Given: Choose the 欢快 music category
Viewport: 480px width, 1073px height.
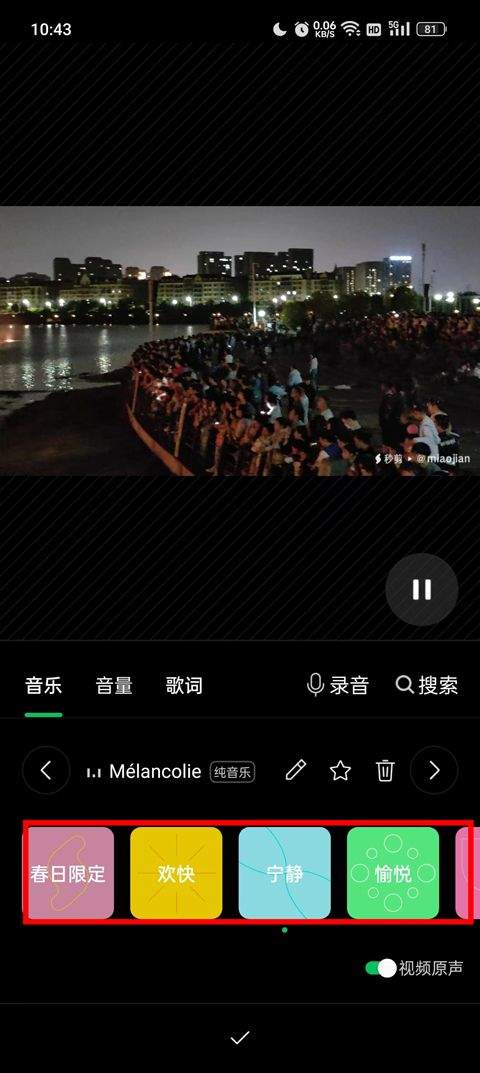Looking at the screenshot, I should click(x=176, y=873).
